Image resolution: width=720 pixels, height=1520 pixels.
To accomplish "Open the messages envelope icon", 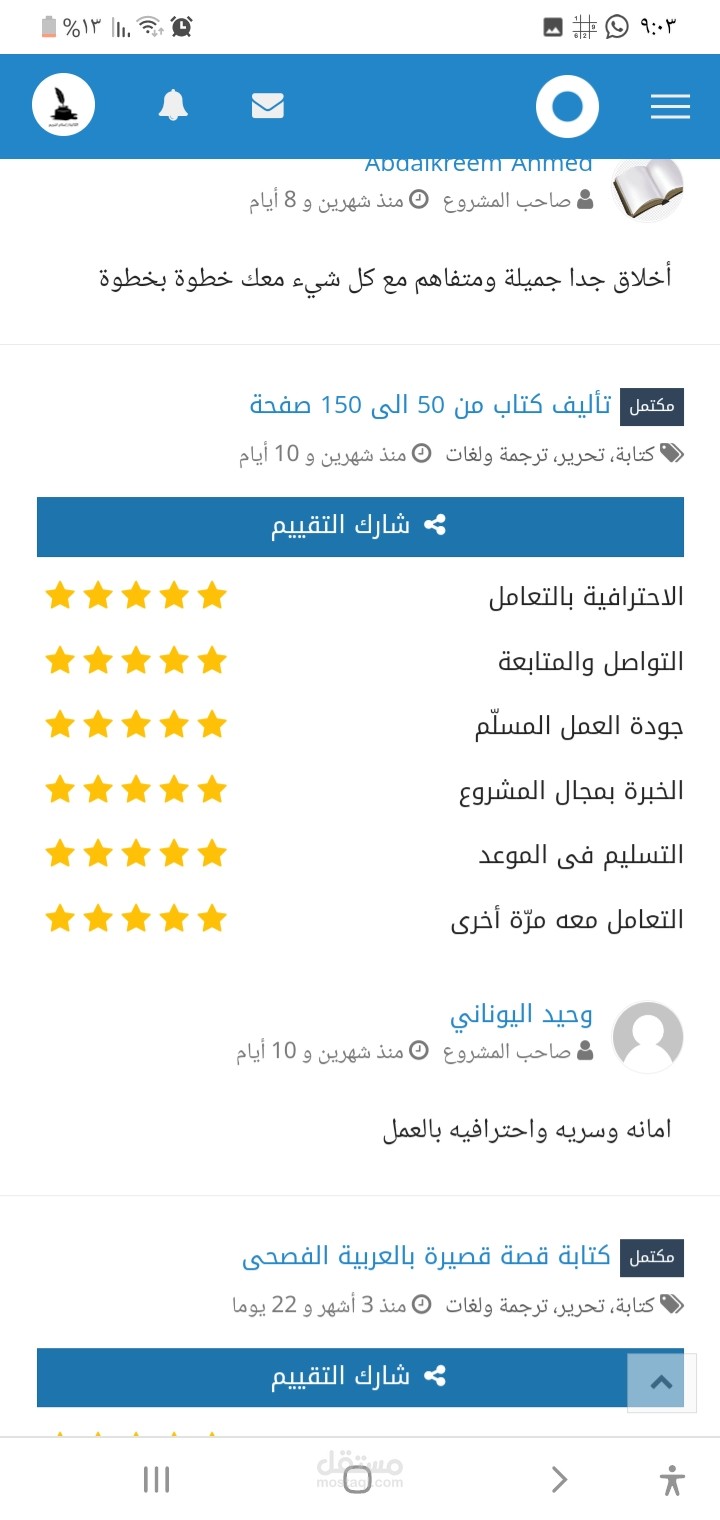I will click(x=267, y=105).
